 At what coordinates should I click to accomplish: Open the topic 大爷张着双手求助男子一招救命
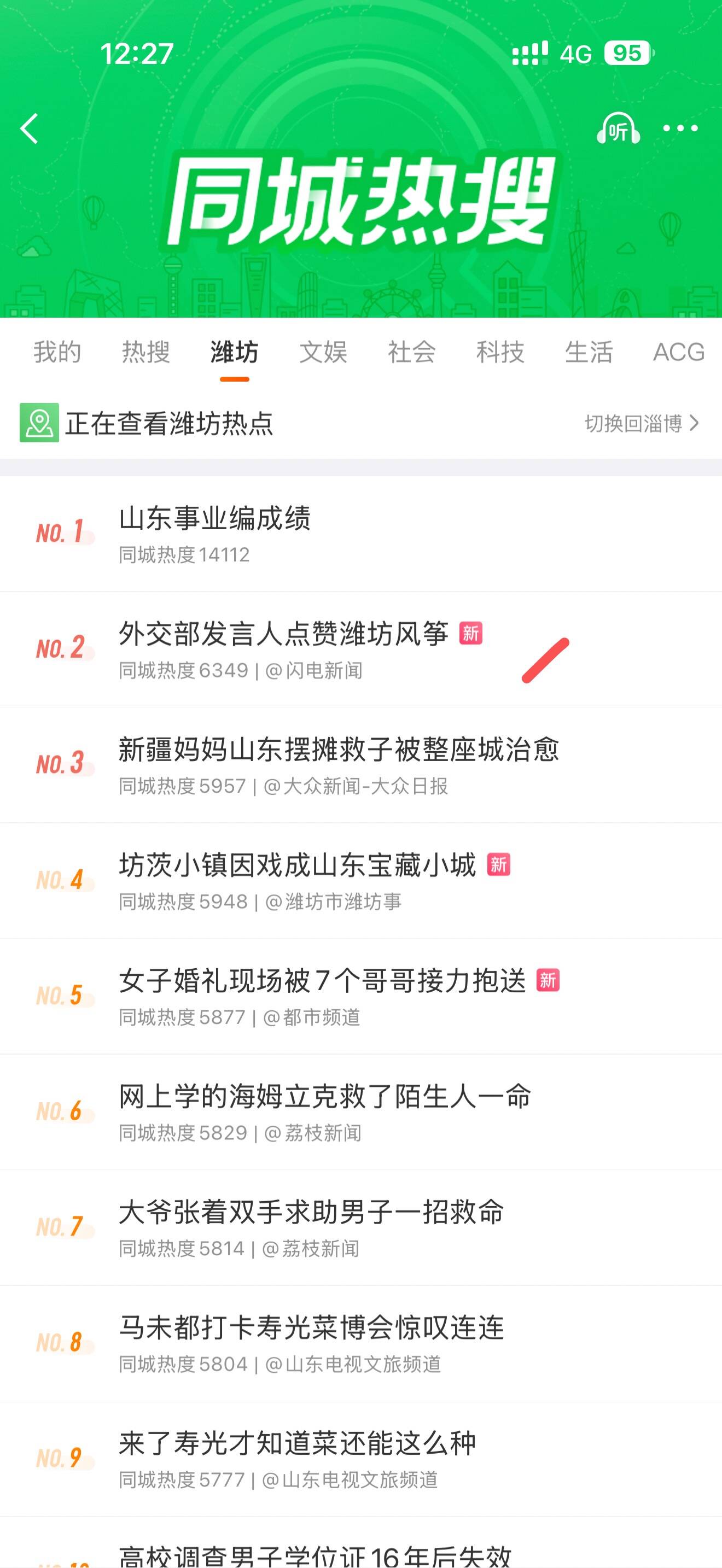pos(311,1213)
